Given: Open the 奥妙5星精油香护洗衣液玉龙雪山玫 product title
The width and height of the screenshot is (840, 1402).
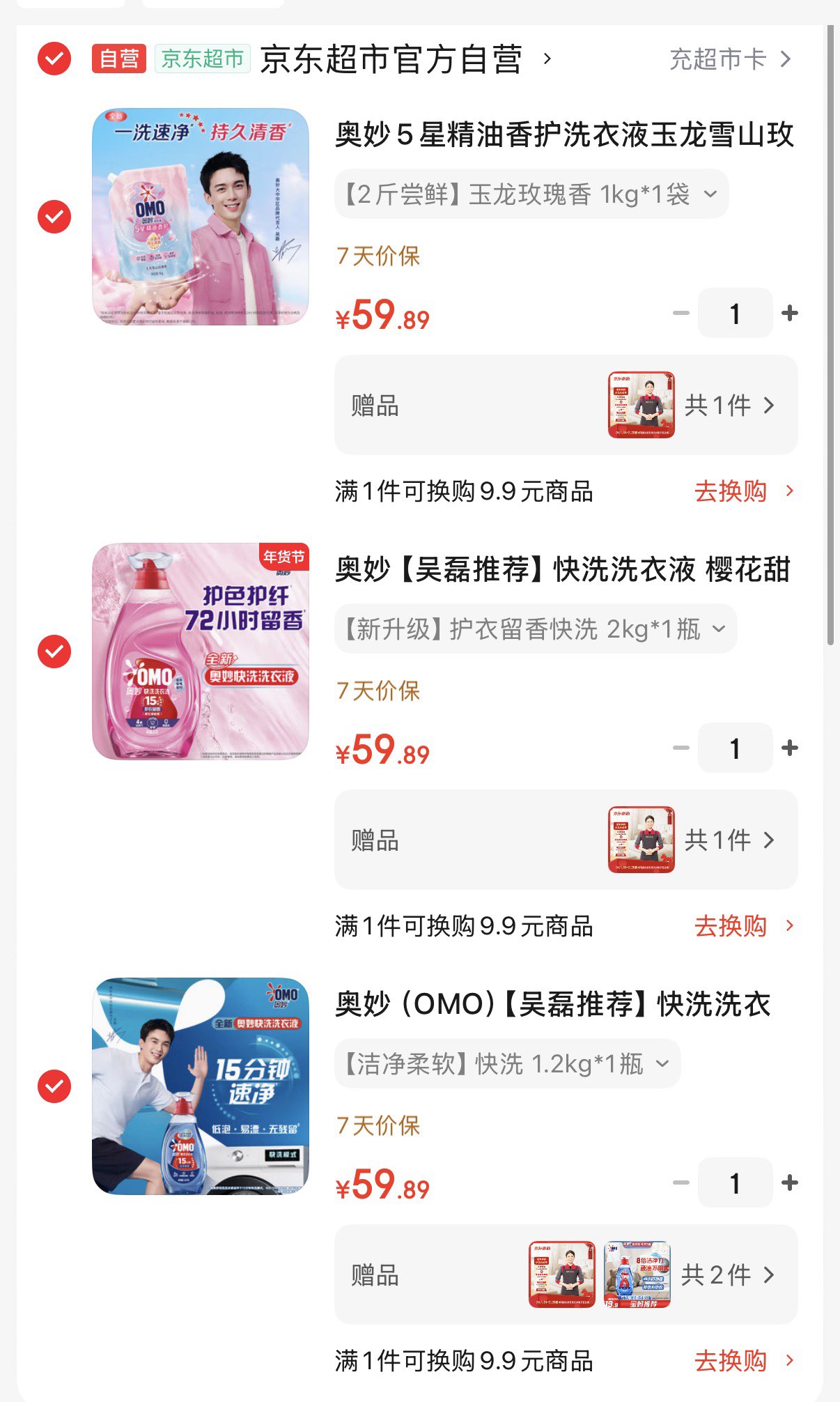Looking at the screenshot, I should [x=564, y=134].
